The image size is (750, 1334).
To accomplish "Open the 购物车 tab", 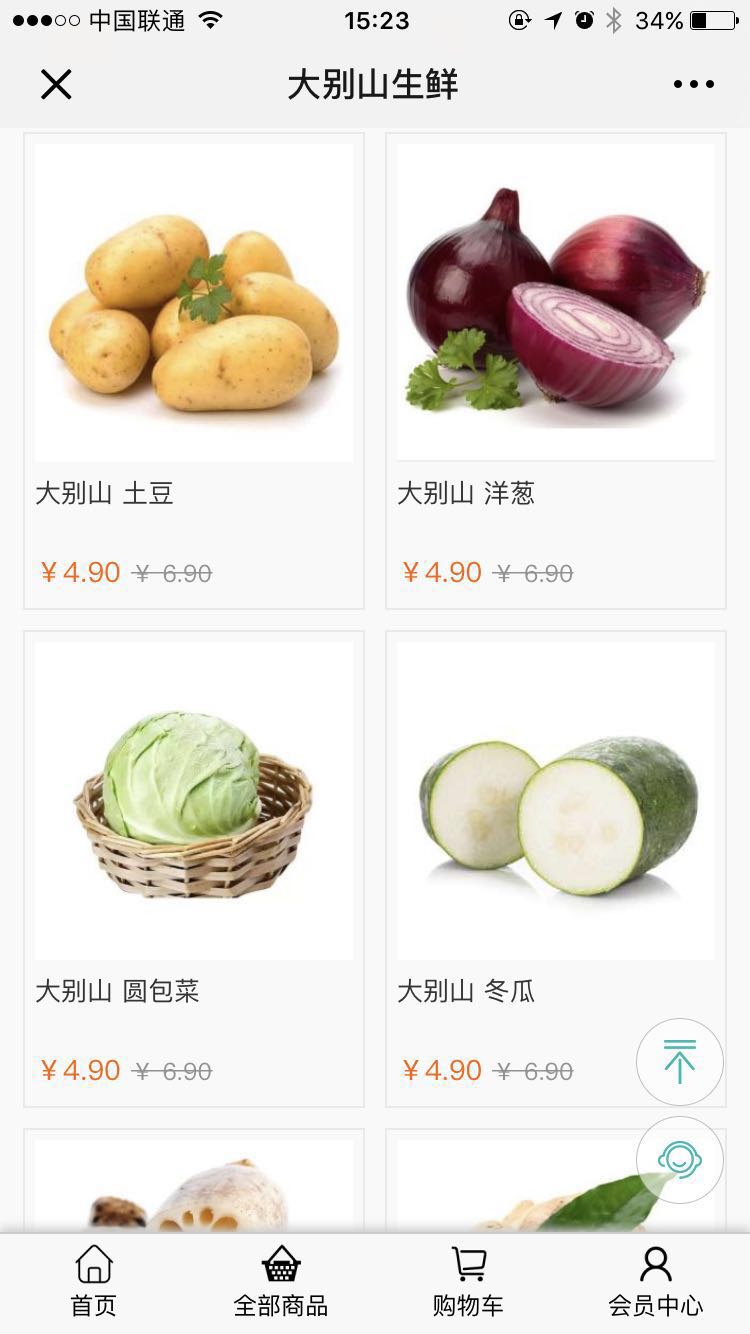I will [468, 1282].
